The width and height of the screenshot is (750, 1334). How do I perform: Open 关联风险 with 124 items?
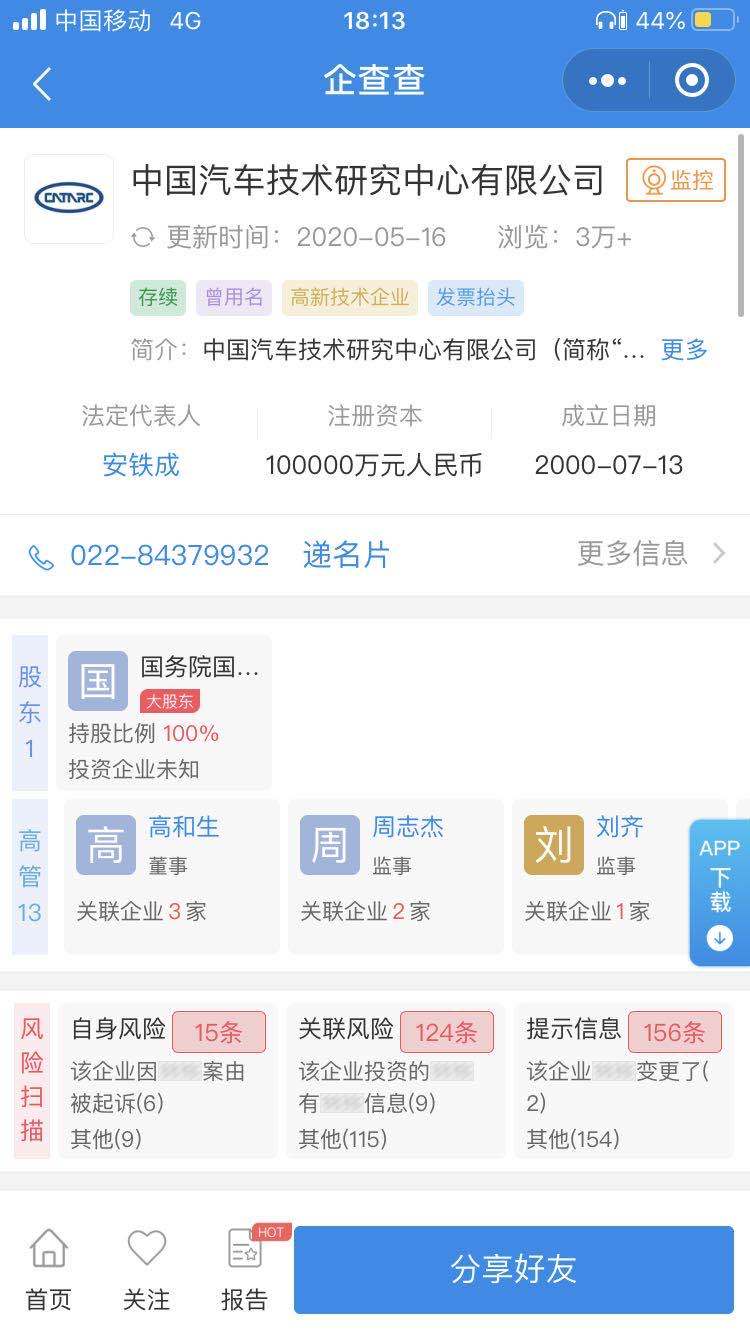pyautogui.click(x=395, y=1082)
